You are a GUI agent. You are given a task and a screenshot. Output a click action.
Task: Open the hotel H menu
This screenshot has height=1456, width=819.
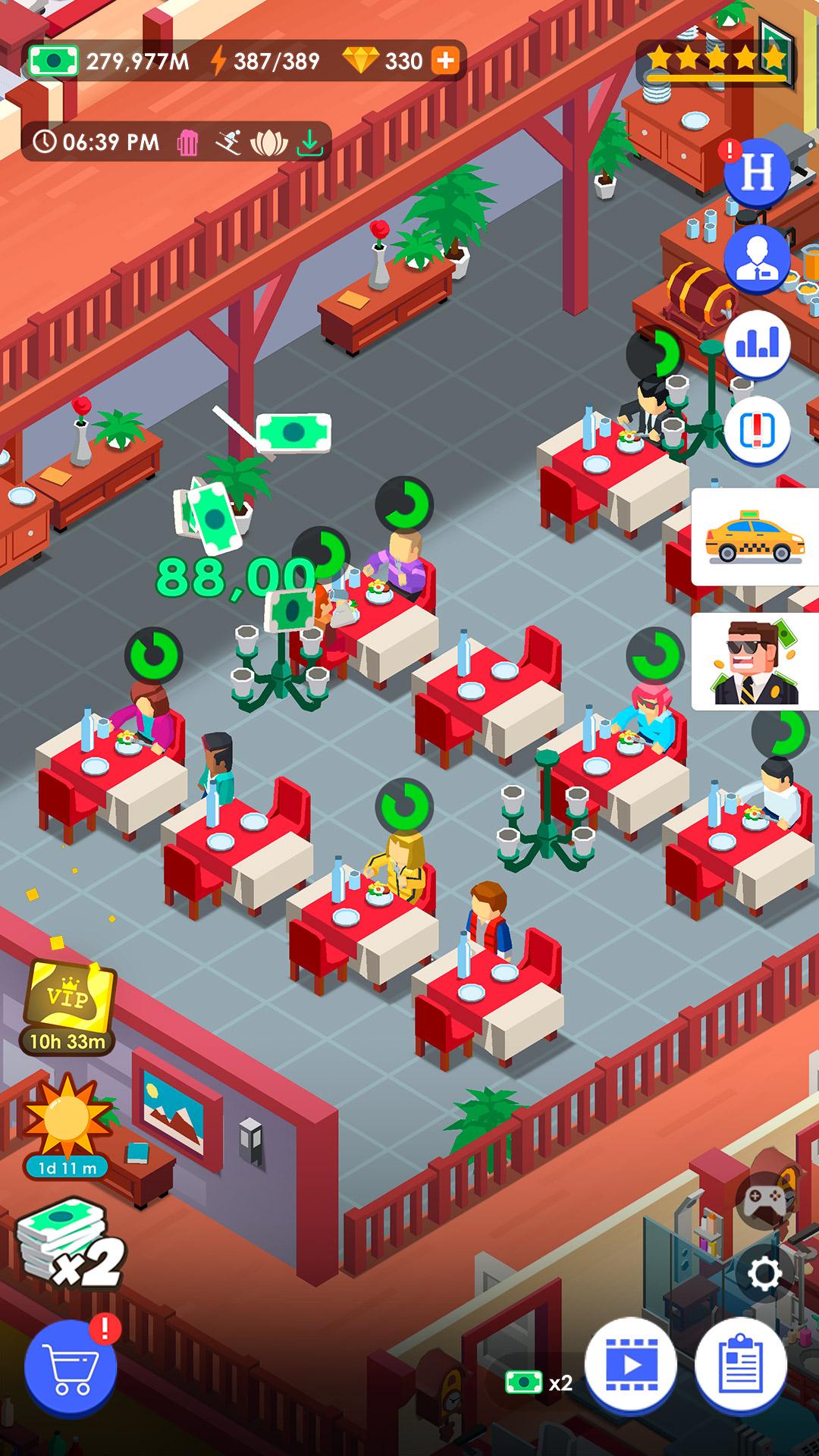tap(756, 172)
